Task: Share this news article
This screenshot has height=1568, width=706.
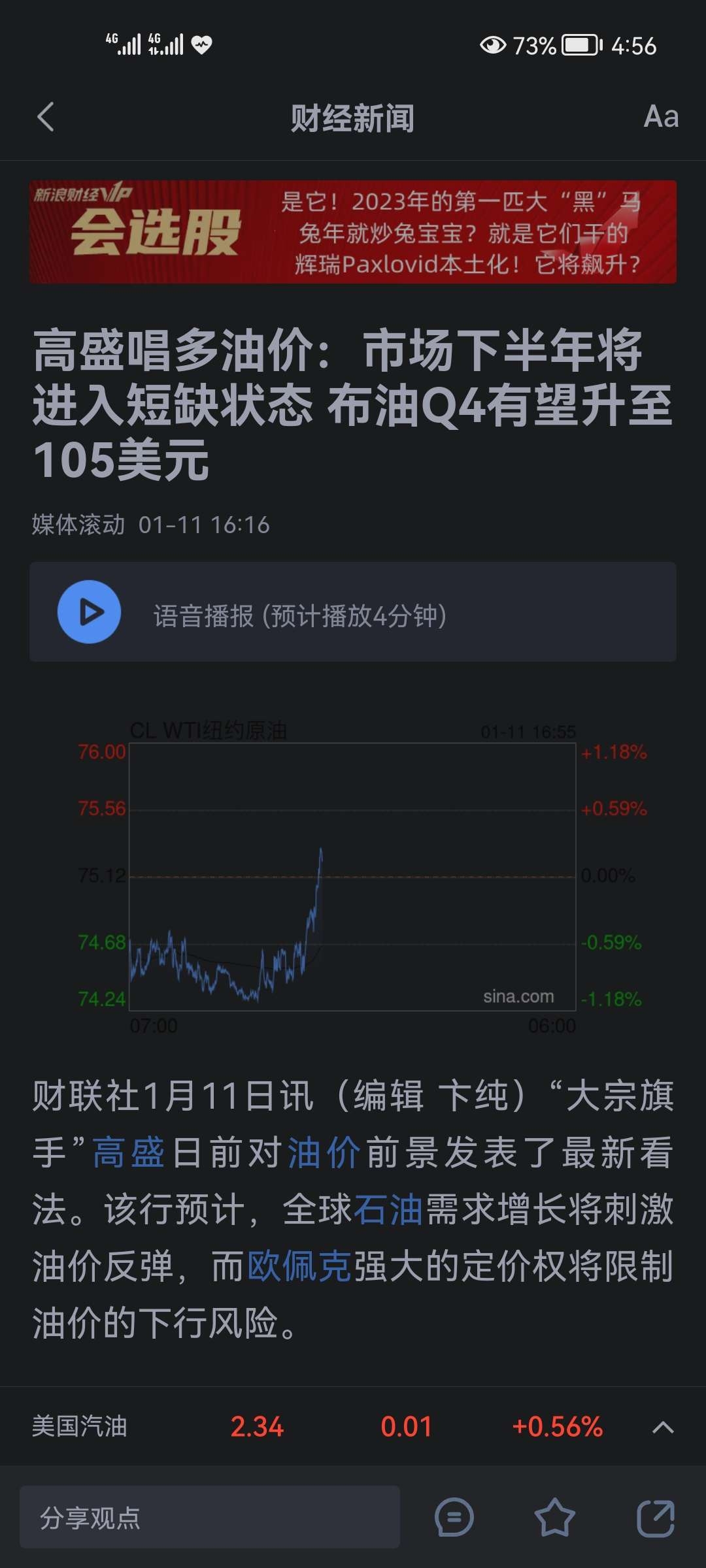Action: 656,1517
